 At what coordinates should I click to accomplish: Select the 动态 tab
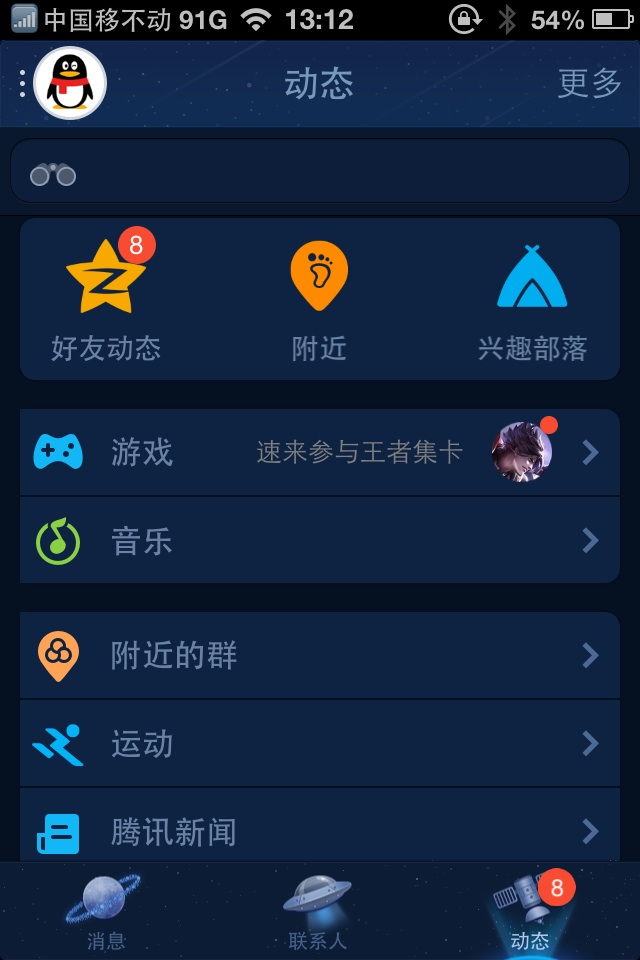pos(530,912)
